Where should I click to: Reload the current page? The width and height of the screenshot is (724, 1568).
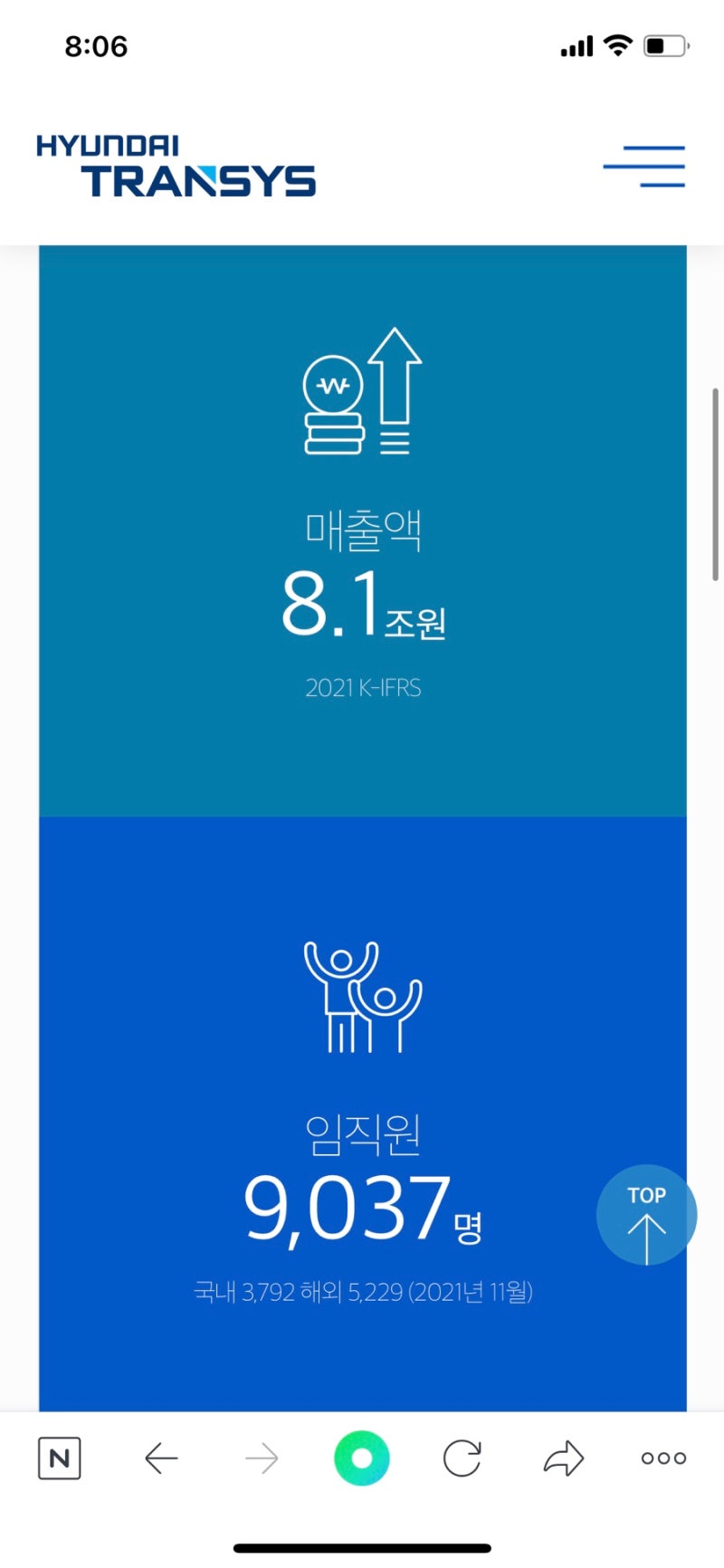pyautogui.click(x=462, y=1458)
